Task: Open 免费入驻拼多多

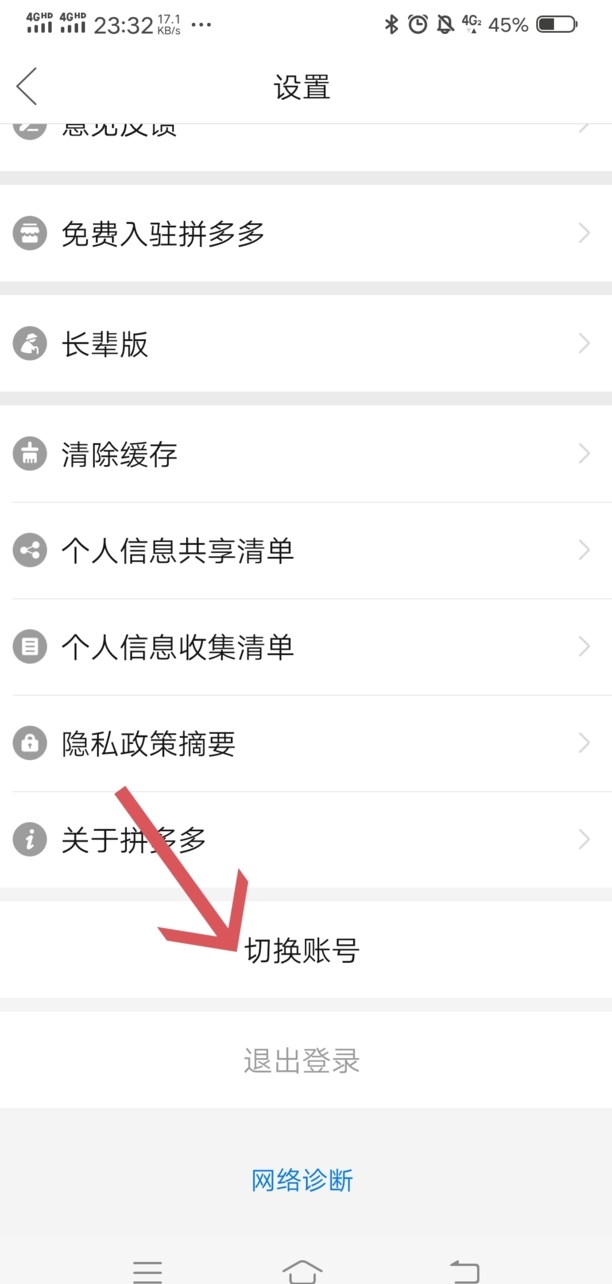Action: [306, 234]
